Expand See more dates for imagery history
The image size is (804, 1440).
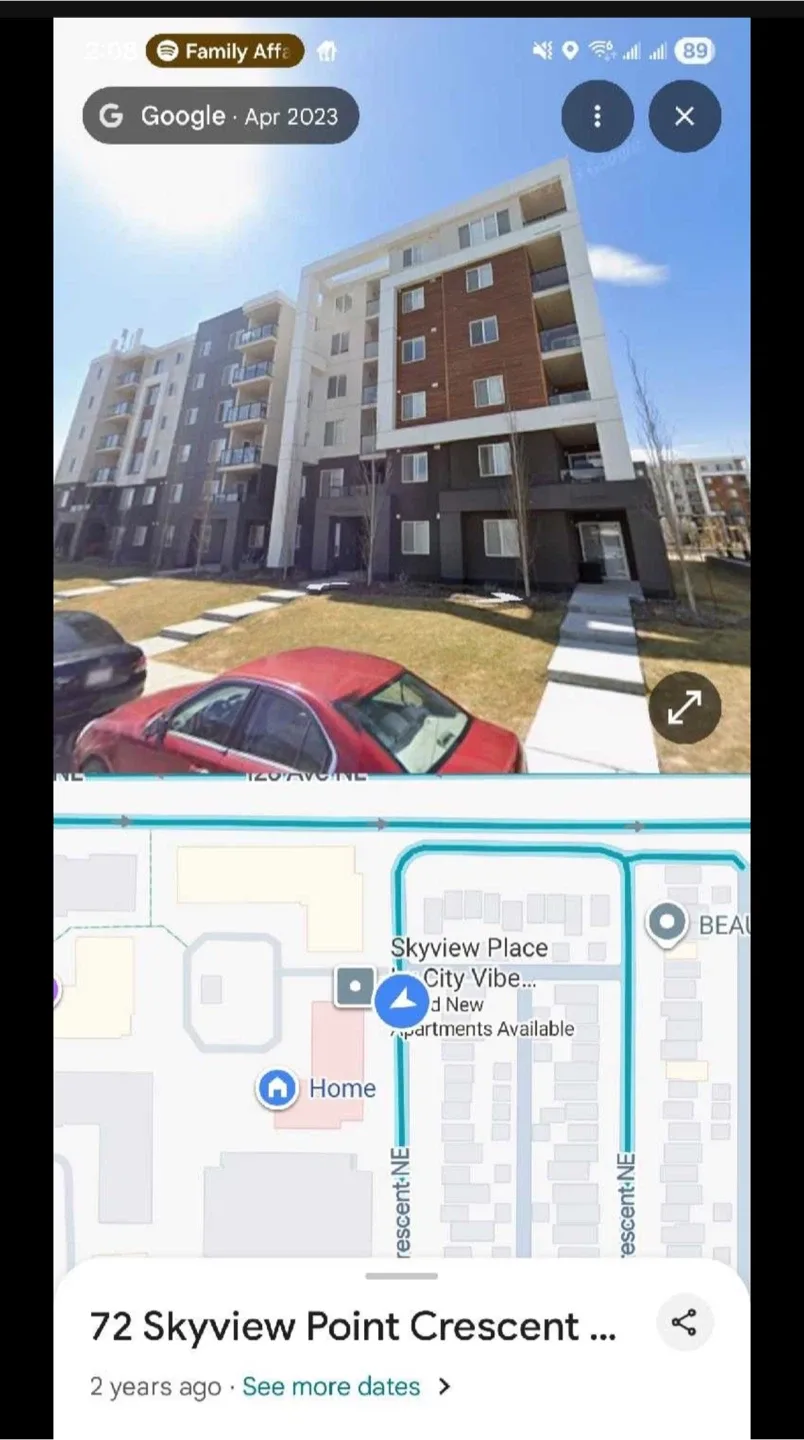point(331,1386)
